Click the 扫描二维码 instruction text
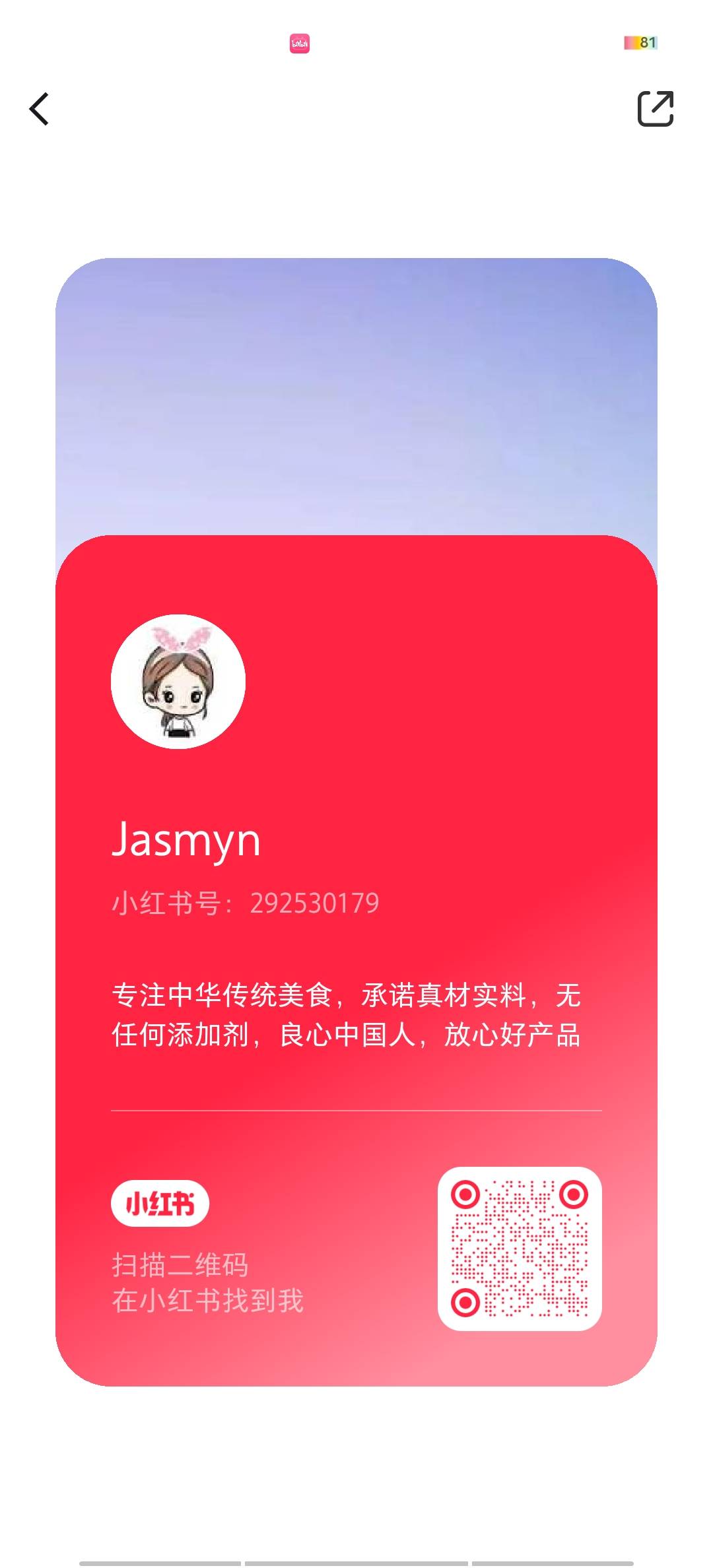The width and height of the screenshot is (713, 1568). [x=180, y=1265]
